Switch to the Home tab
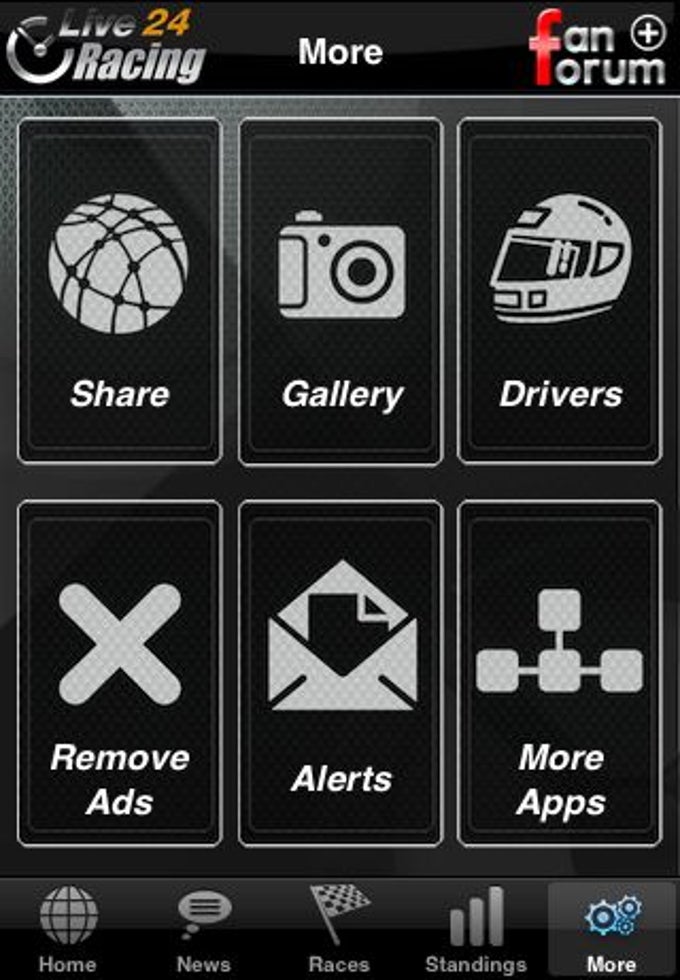680x980 pixels. click(68, 931)
